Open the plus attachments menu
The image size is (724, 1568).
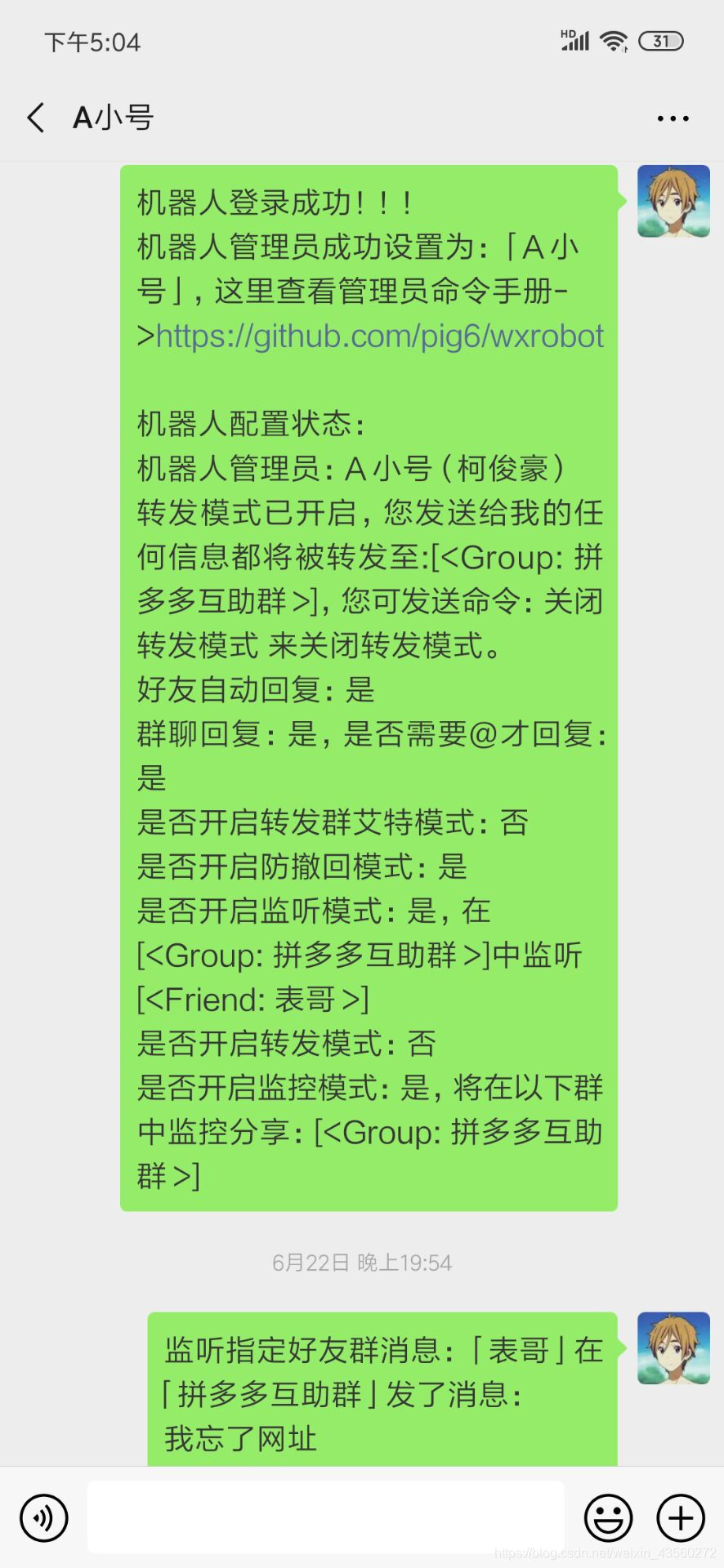(681, 1518)
